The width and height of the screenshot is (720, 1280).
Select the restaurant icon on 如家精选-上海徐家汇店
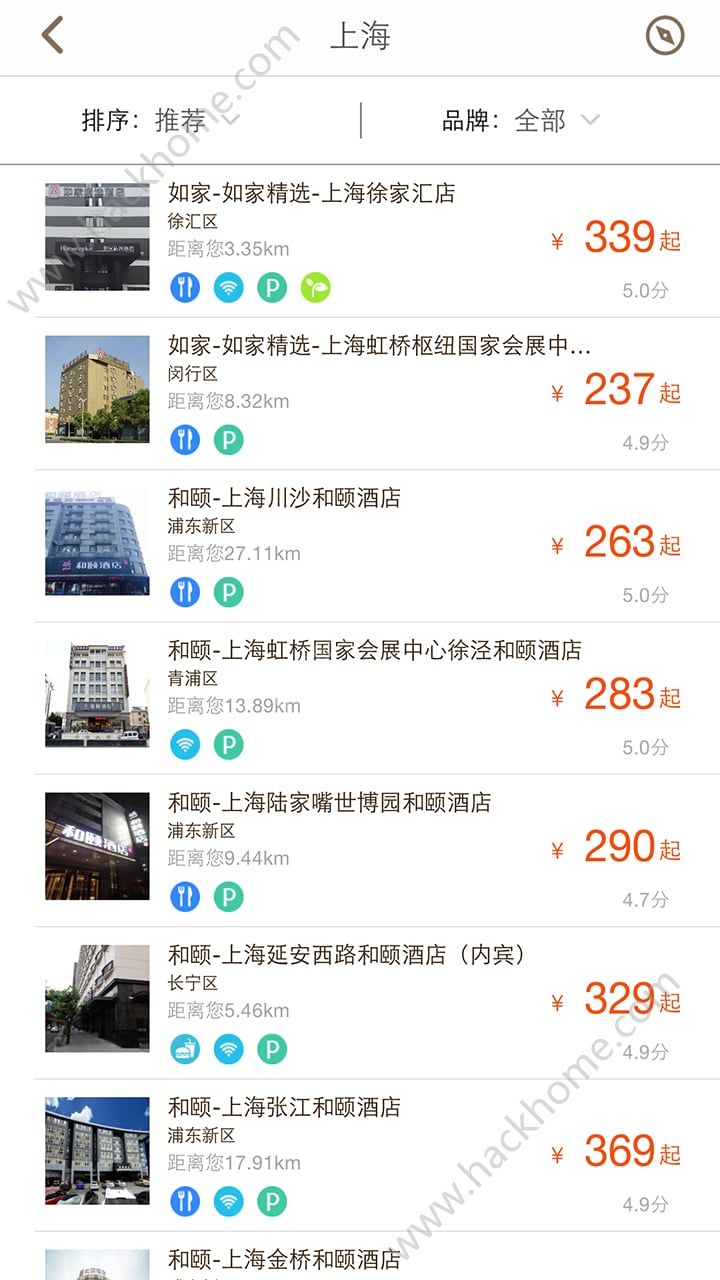(184, 287)
